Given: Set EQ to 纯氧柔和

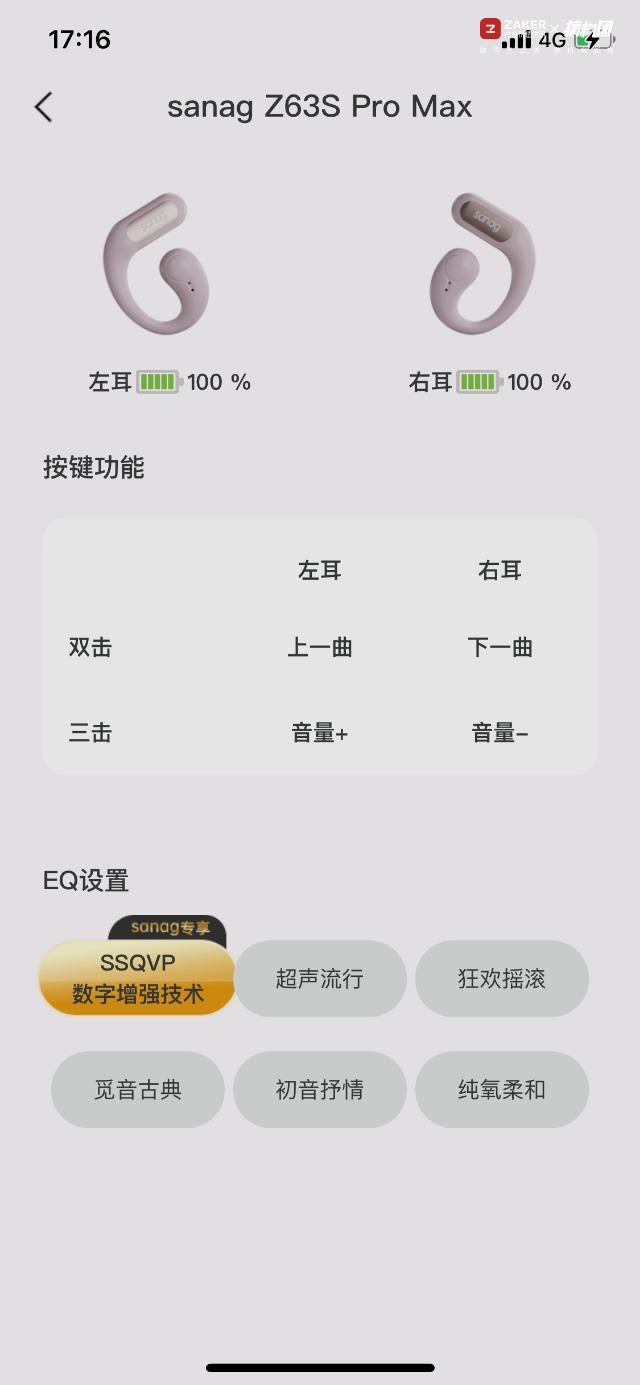Looking at the screenshot, I should (501, 1090).
